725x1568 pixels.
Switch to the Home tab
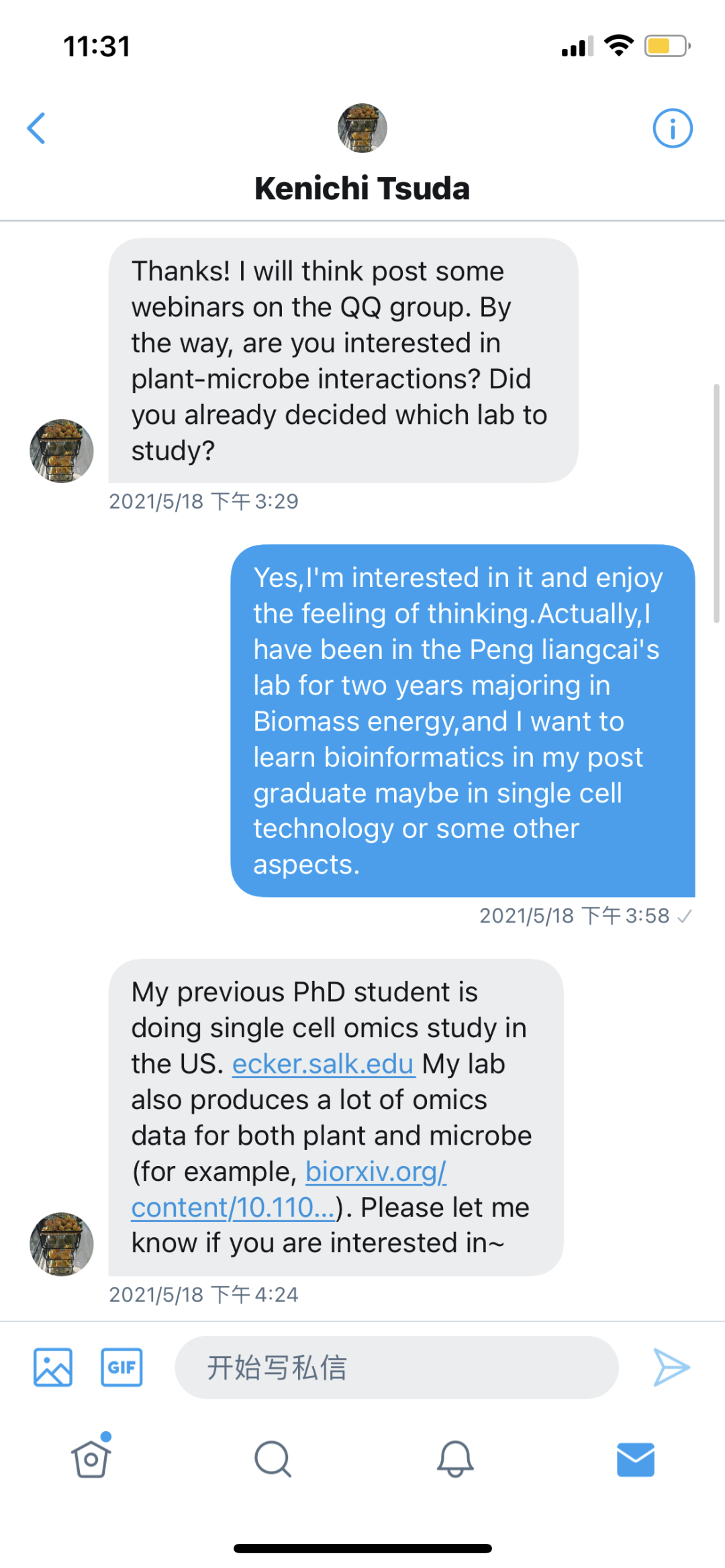pos(91,1459)
